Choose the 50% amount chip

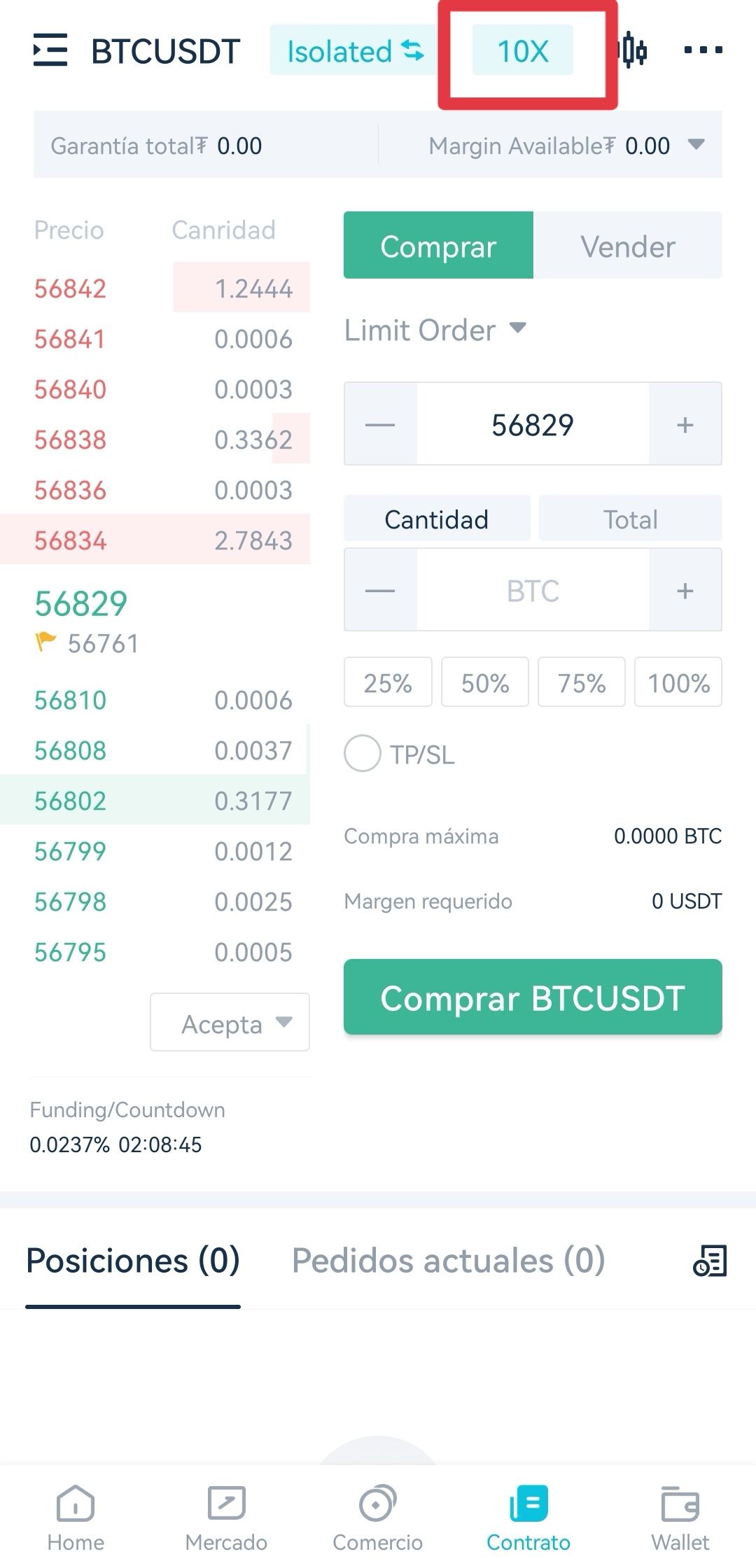click(485, 682)
